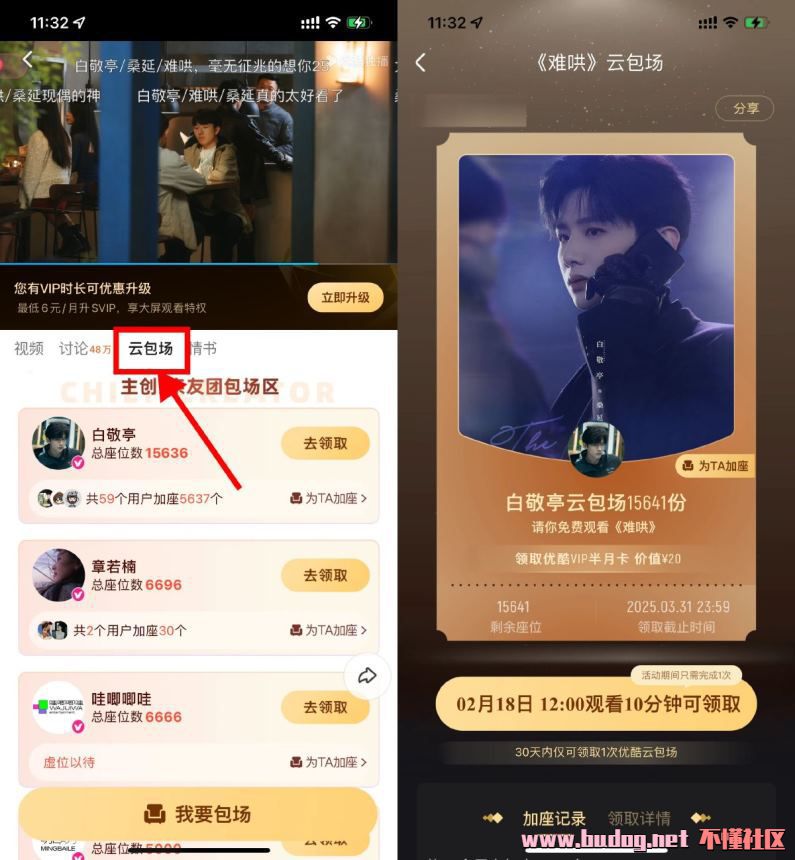Tap 我要包场 to book seats
This screenshot has height=860, width=795.
[x=198, y=814]
